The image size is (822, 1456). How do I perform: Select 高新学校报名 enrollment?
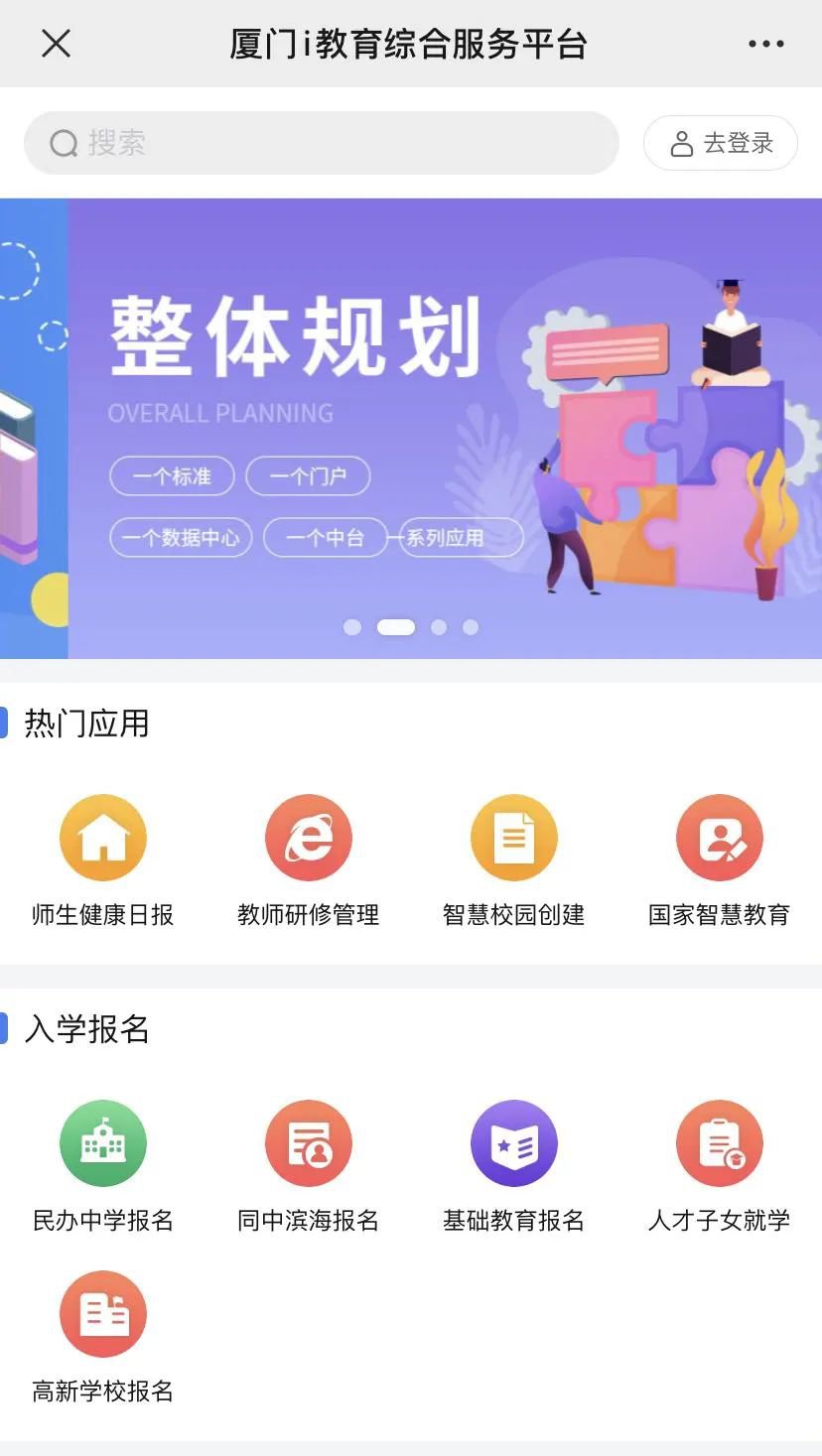(103, 1315)
